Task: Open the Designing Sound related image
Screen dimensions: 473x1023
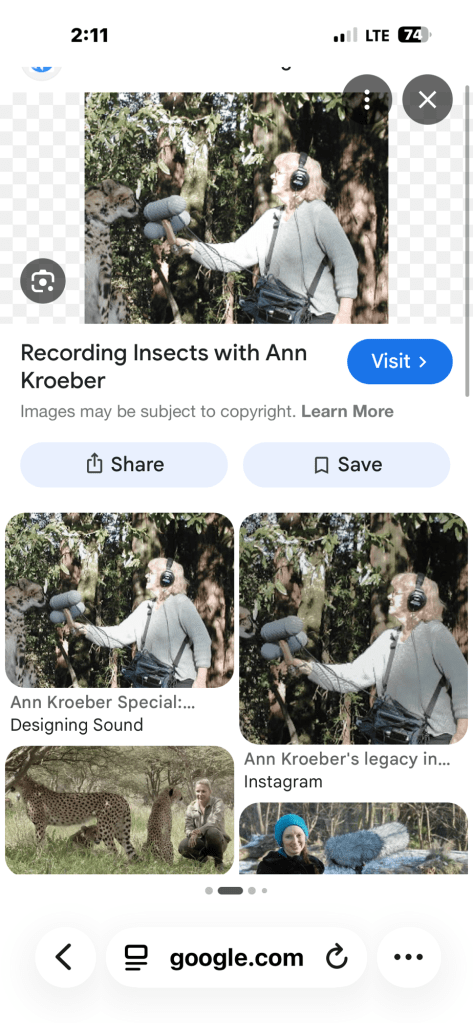Action: 119,600
